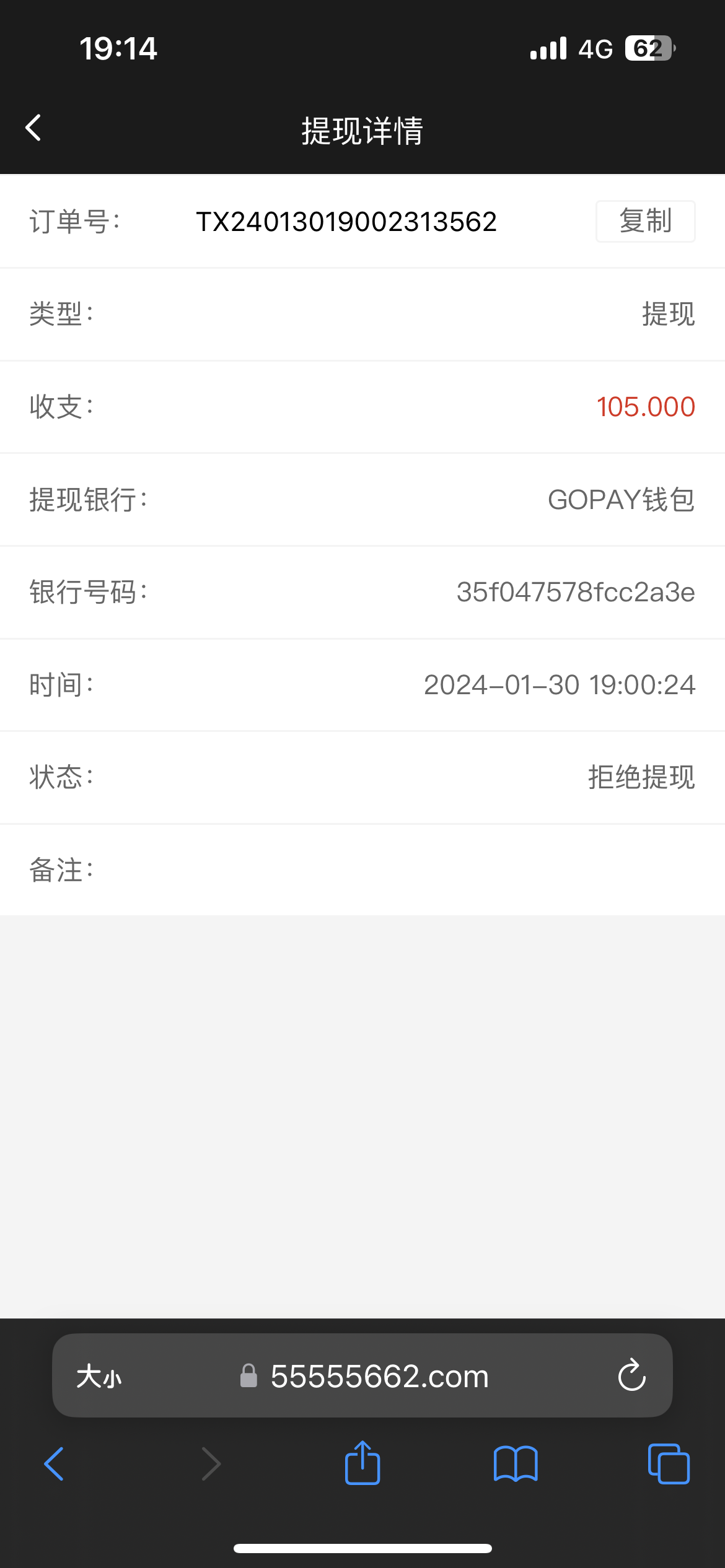Tap the GOPAY钱包 bank entry
The width and height of the screenshot is (725, 1568).
[x=620, y=500]
